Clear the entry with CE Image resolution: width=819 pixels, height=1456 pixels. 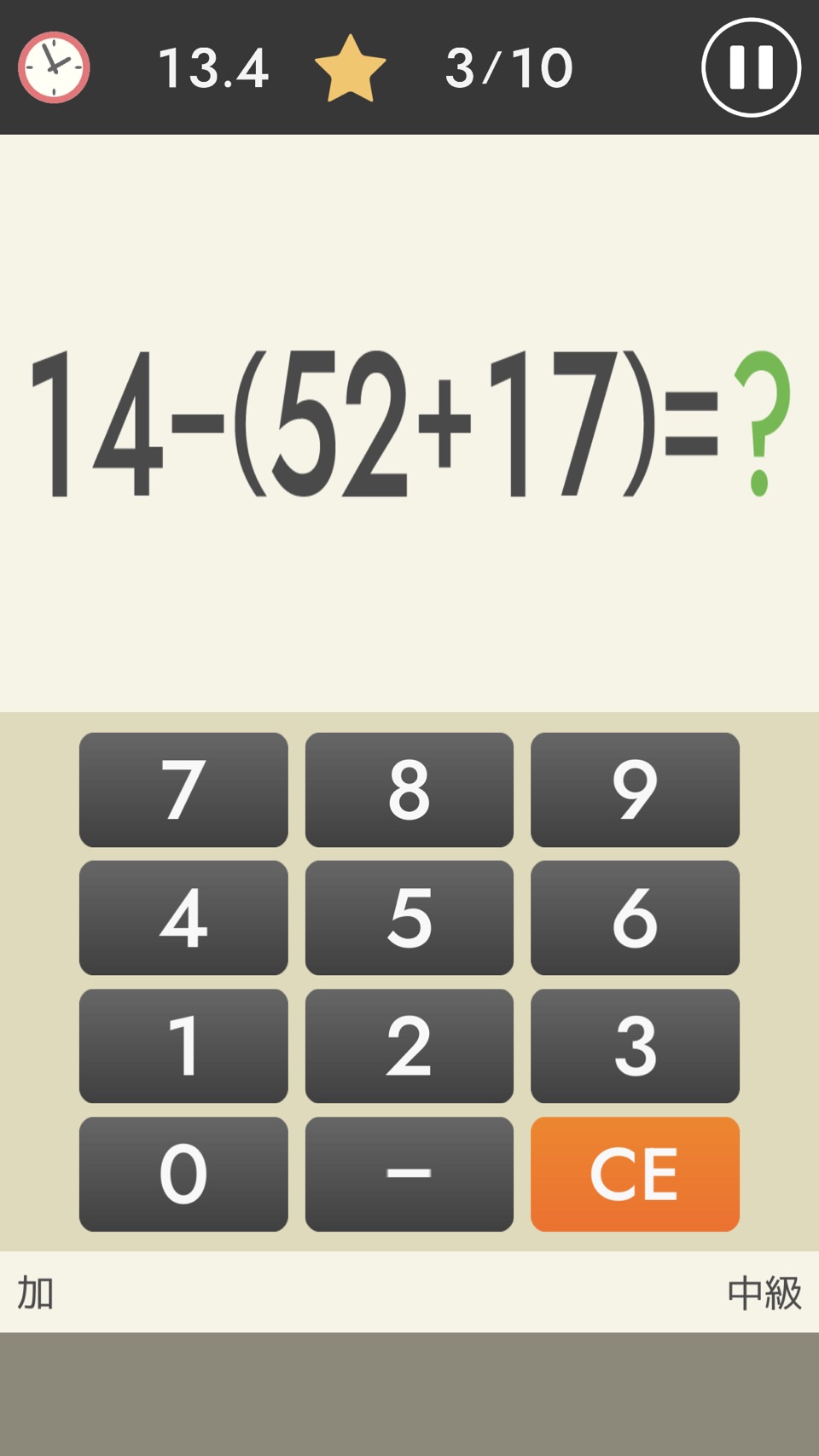pos(635,1175)
